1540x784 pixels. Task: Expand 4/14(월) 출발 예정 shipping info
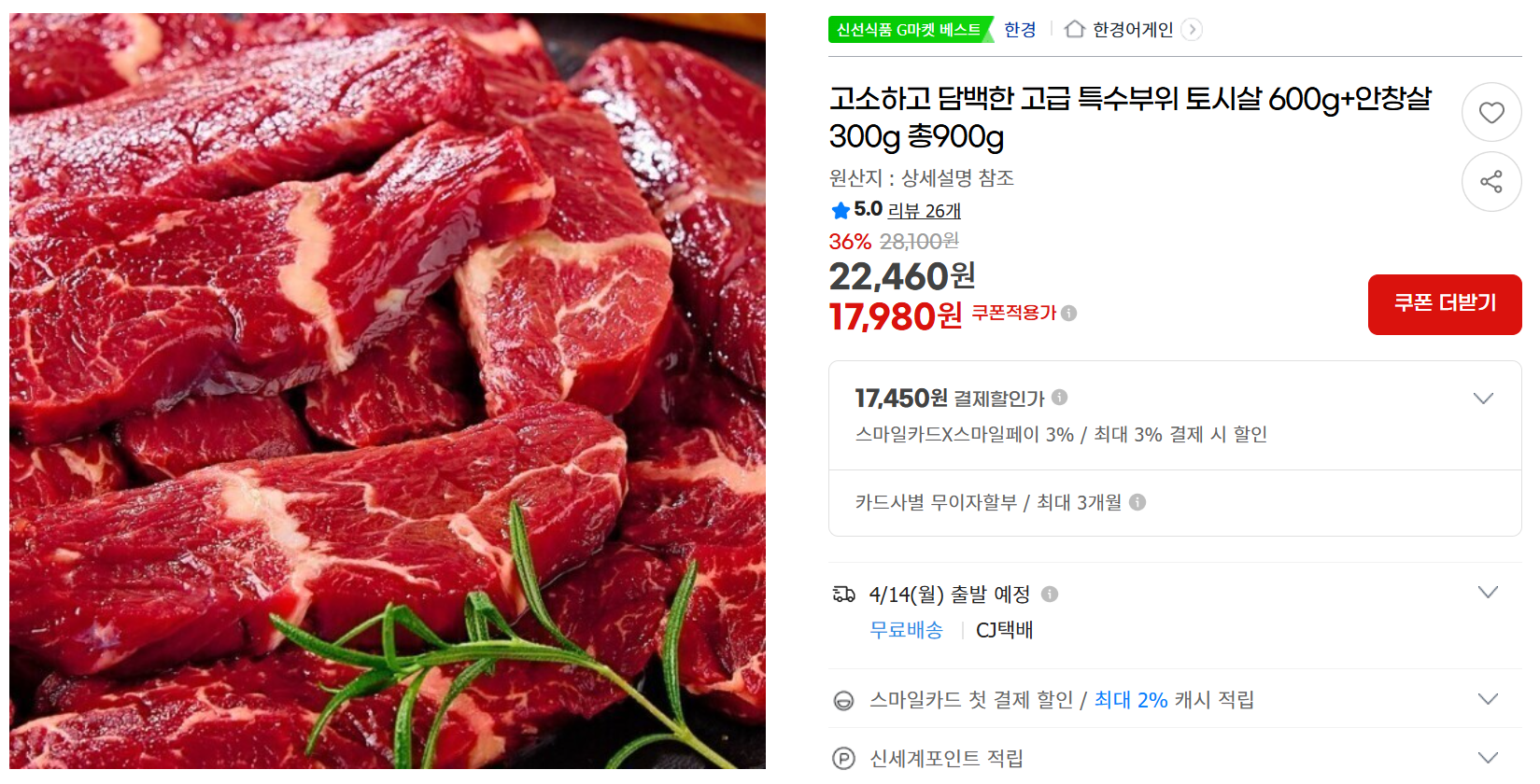coord(1488,593)
